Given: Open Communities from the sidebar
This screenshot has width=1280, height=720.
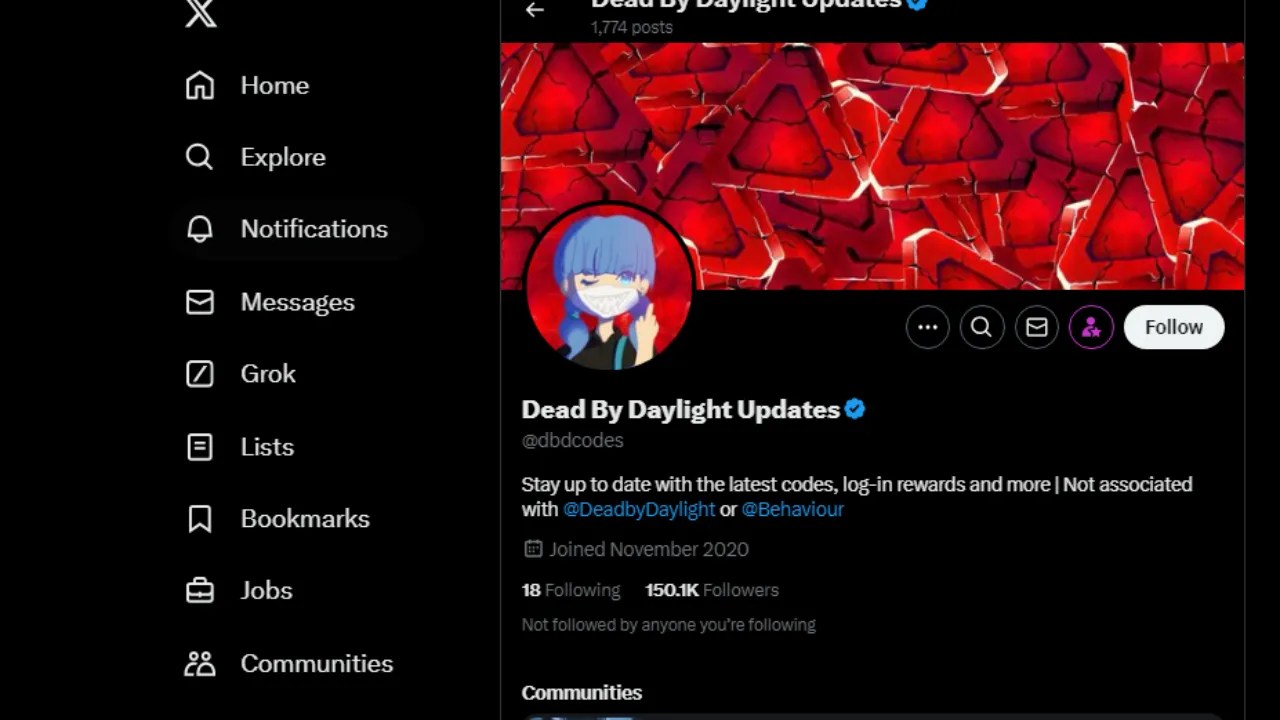Looking at the screenshot, I should coord(289,664).
